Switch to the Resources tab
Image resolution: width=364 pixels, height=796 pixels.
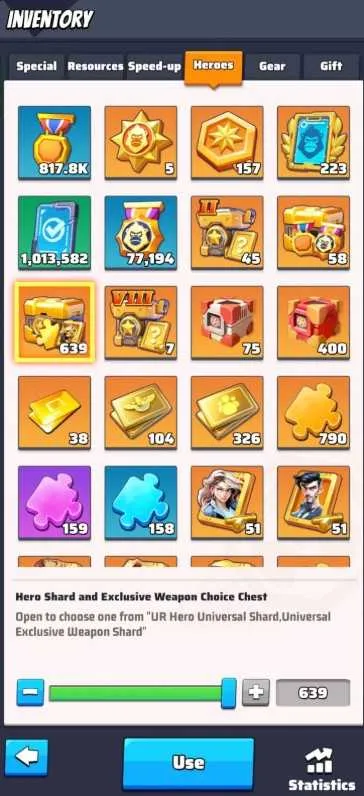(x=95, y=66)
